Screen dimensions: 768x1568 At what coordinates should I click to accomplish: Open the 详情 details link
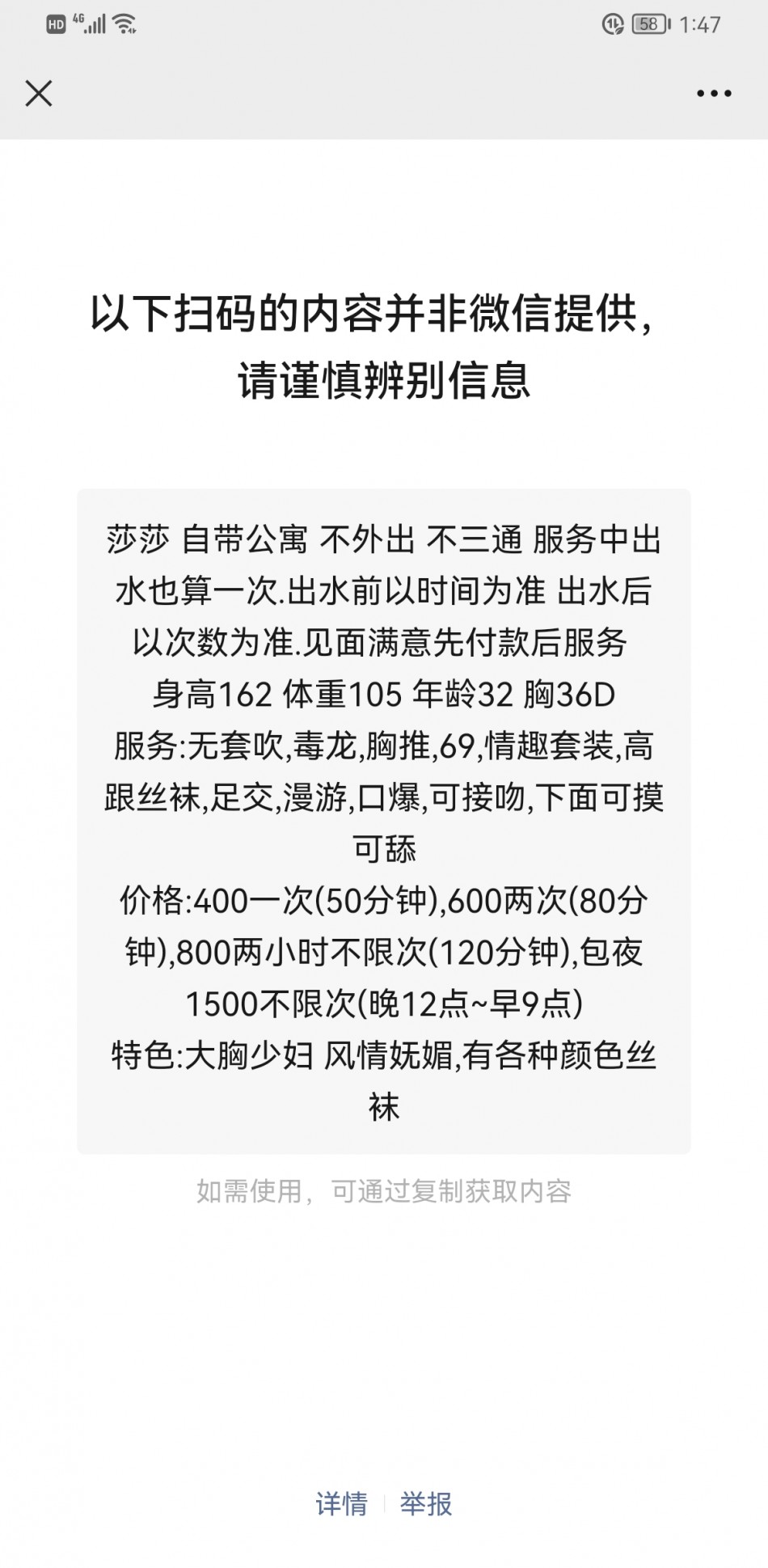coord(341,1503)
